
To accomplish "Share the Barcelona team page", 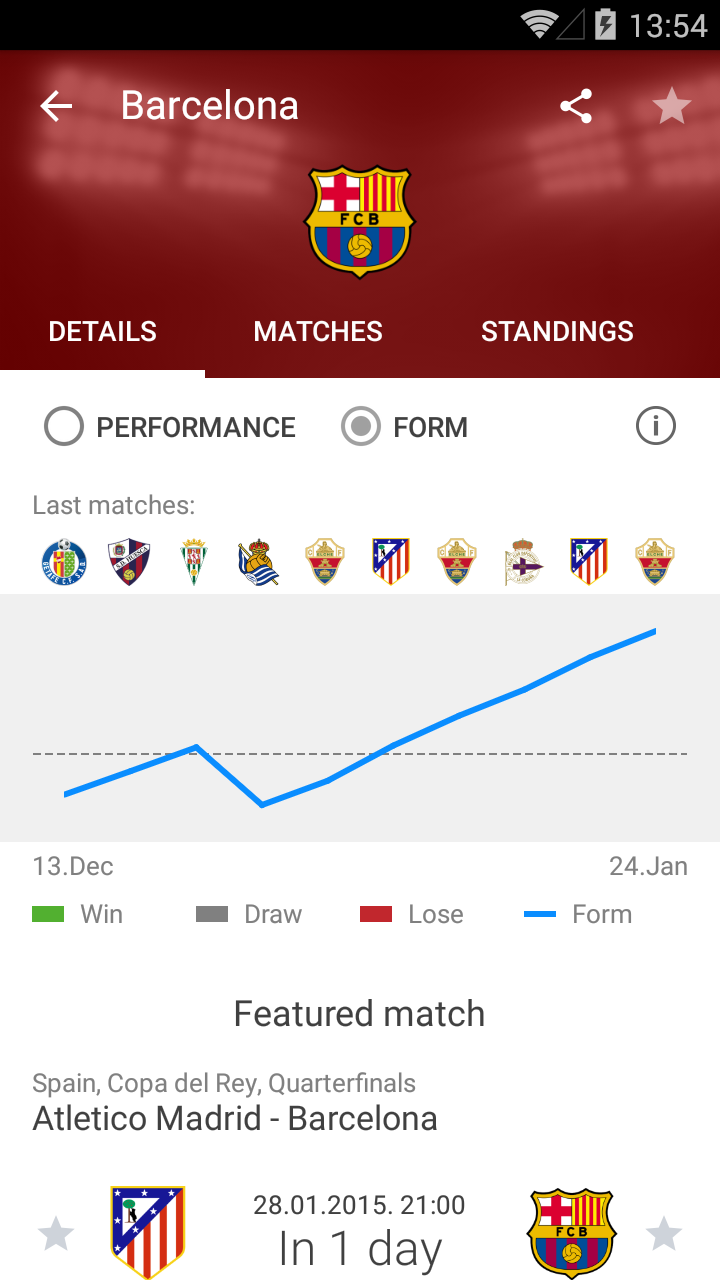I will coord(576,106).
